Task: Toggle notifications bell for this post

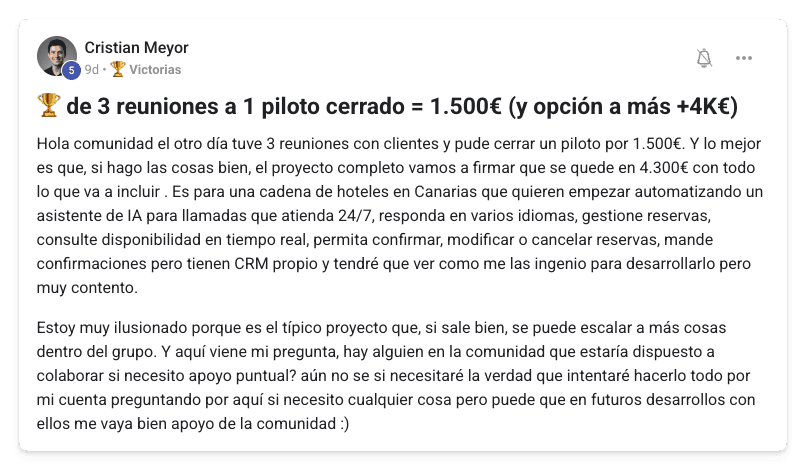Action: click(x=704, y=58)
